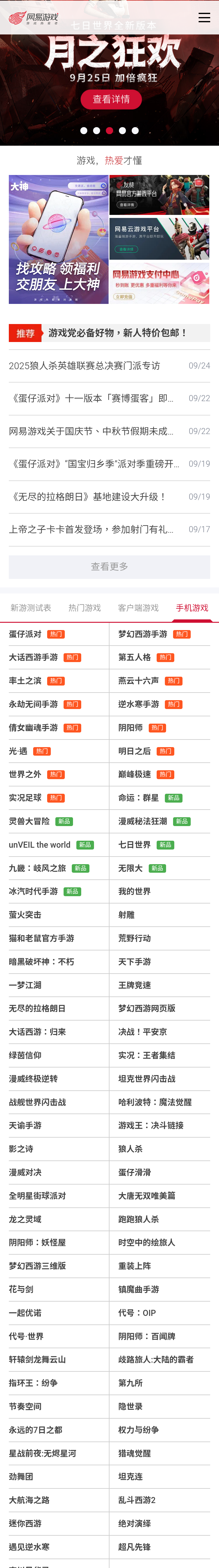Open the hamburger menu

[x=204, y=17]
